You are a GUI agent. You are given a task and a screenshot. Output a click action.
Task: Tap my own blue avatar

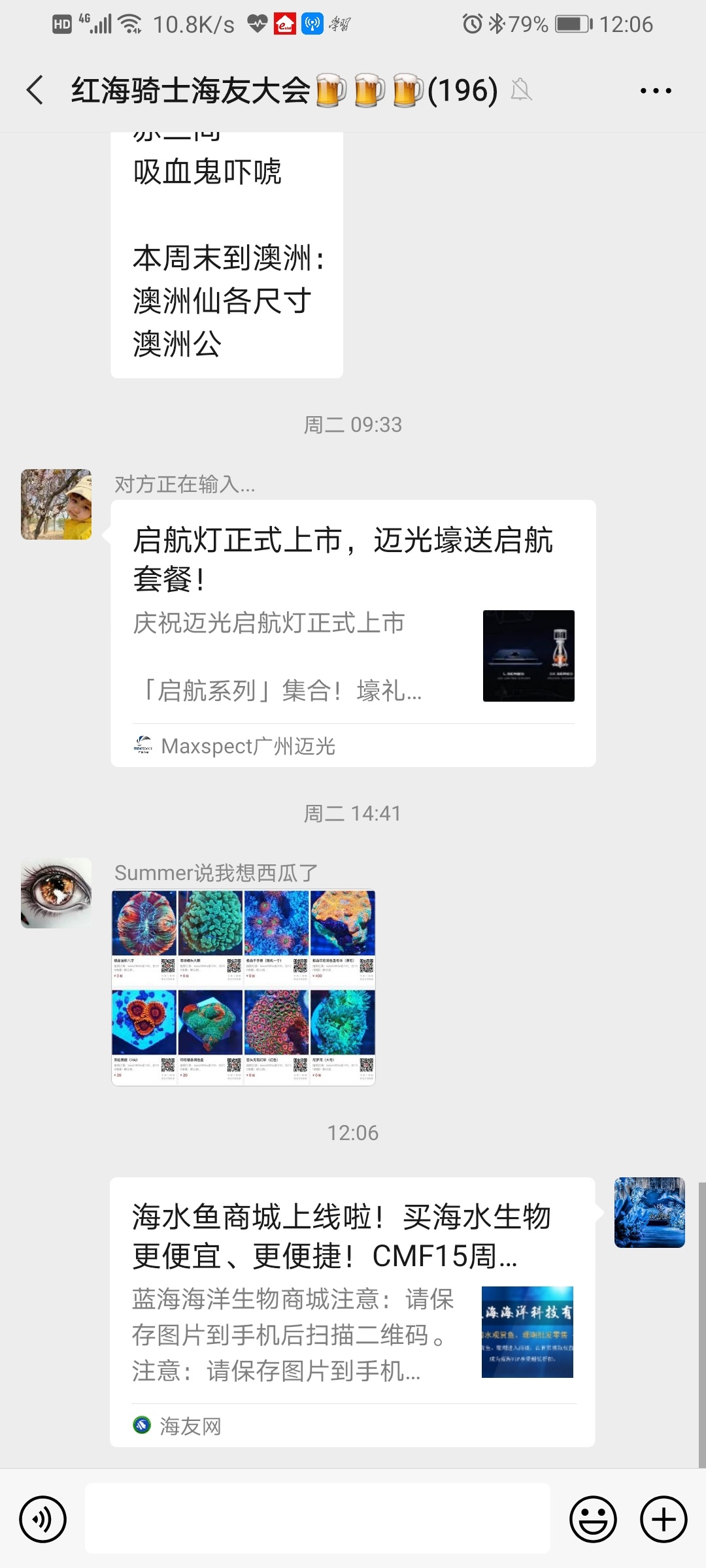(x=649, y=1212)
